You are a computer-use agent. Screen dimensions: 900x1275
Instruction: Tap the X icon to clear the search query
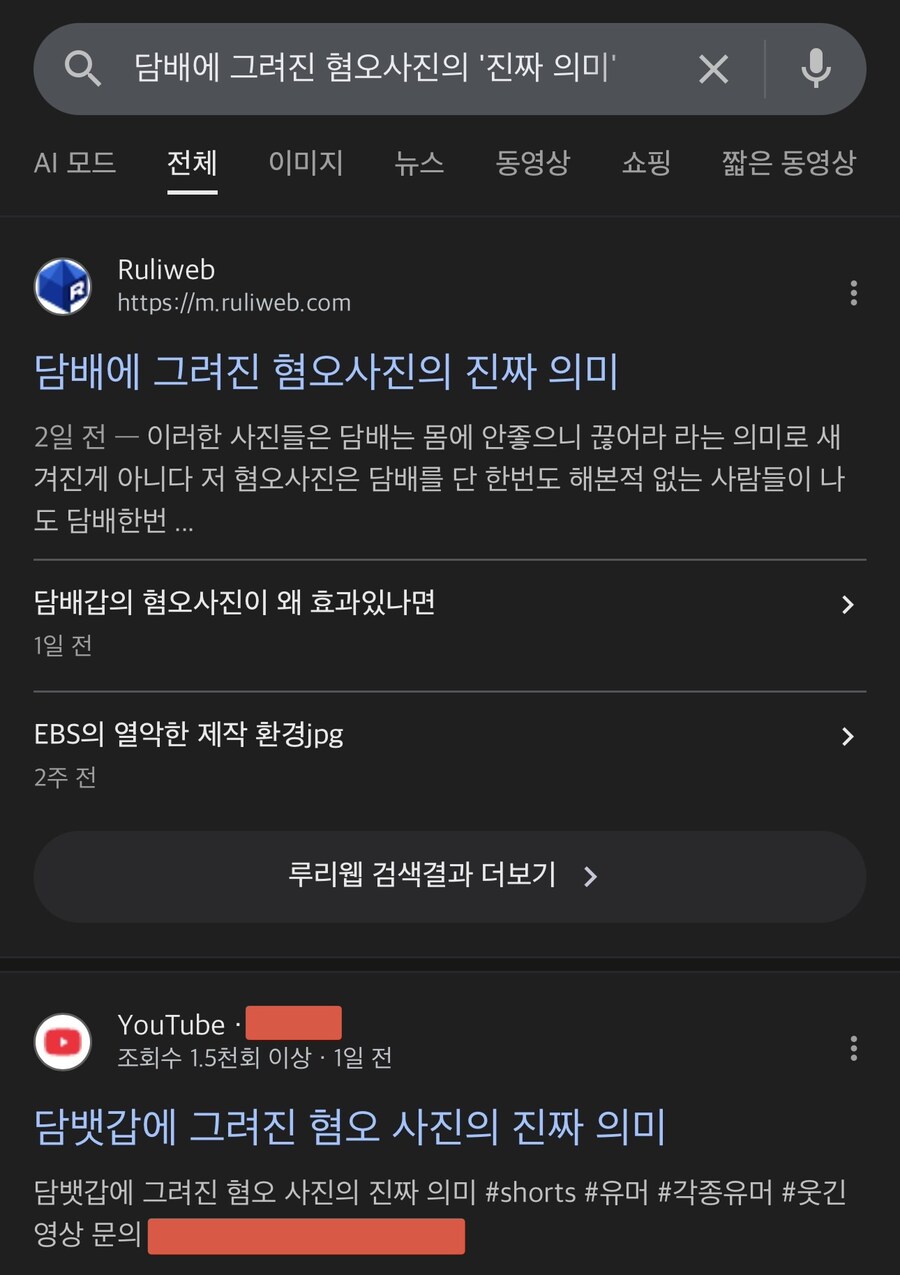click(713, 68)
